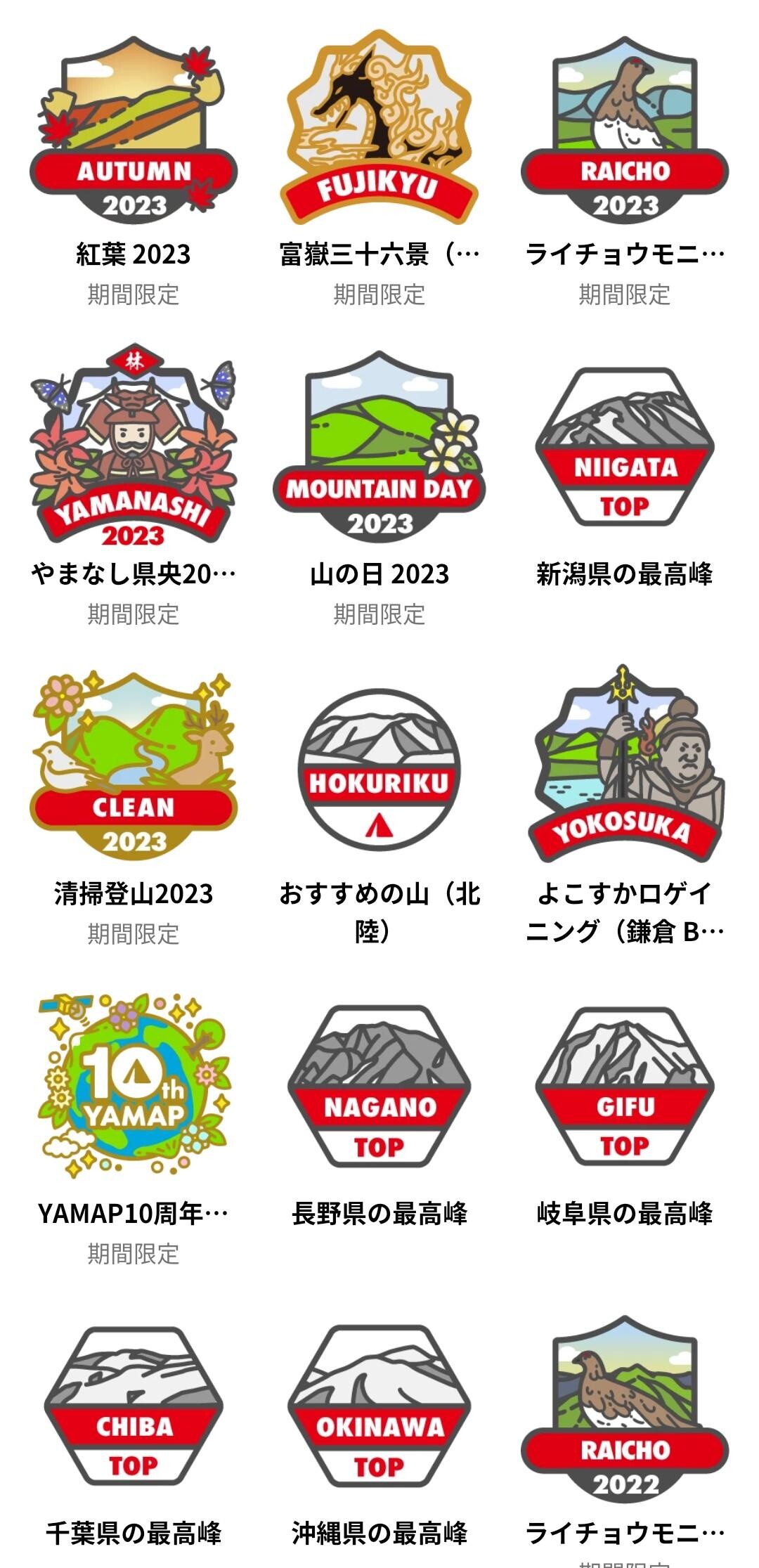
Task: Select the CLEAN 2023 清掃登山 badge
Action: point(134,766)
